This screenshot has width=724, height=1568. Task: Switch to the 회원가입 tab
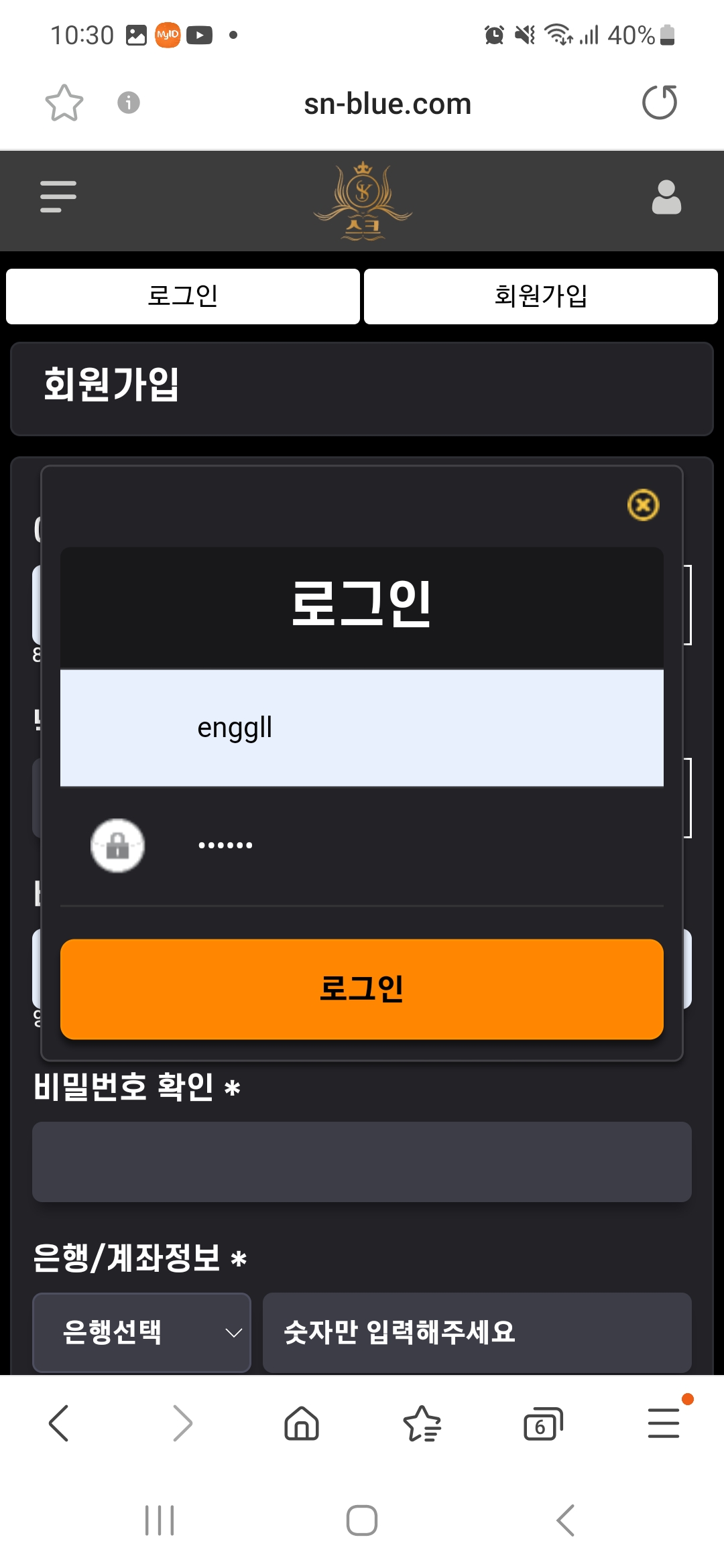(x=540, y=296)
